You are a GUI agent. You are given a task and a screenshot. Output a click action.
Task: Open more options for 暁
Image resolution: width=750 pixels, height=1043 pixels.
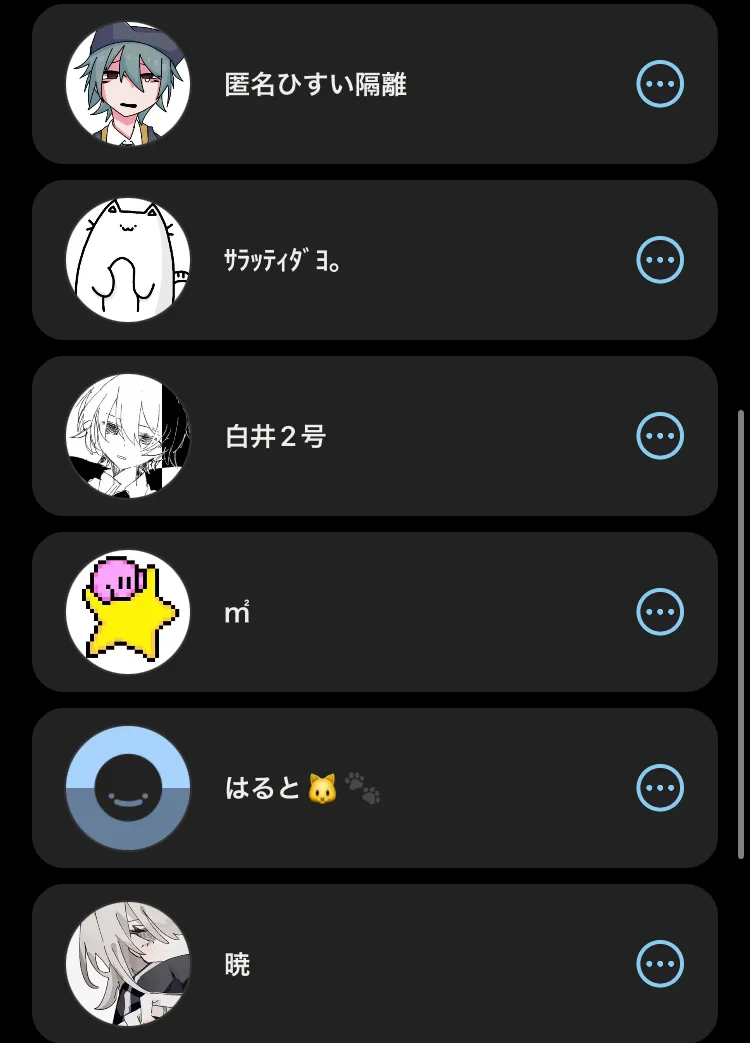[660, 964]
